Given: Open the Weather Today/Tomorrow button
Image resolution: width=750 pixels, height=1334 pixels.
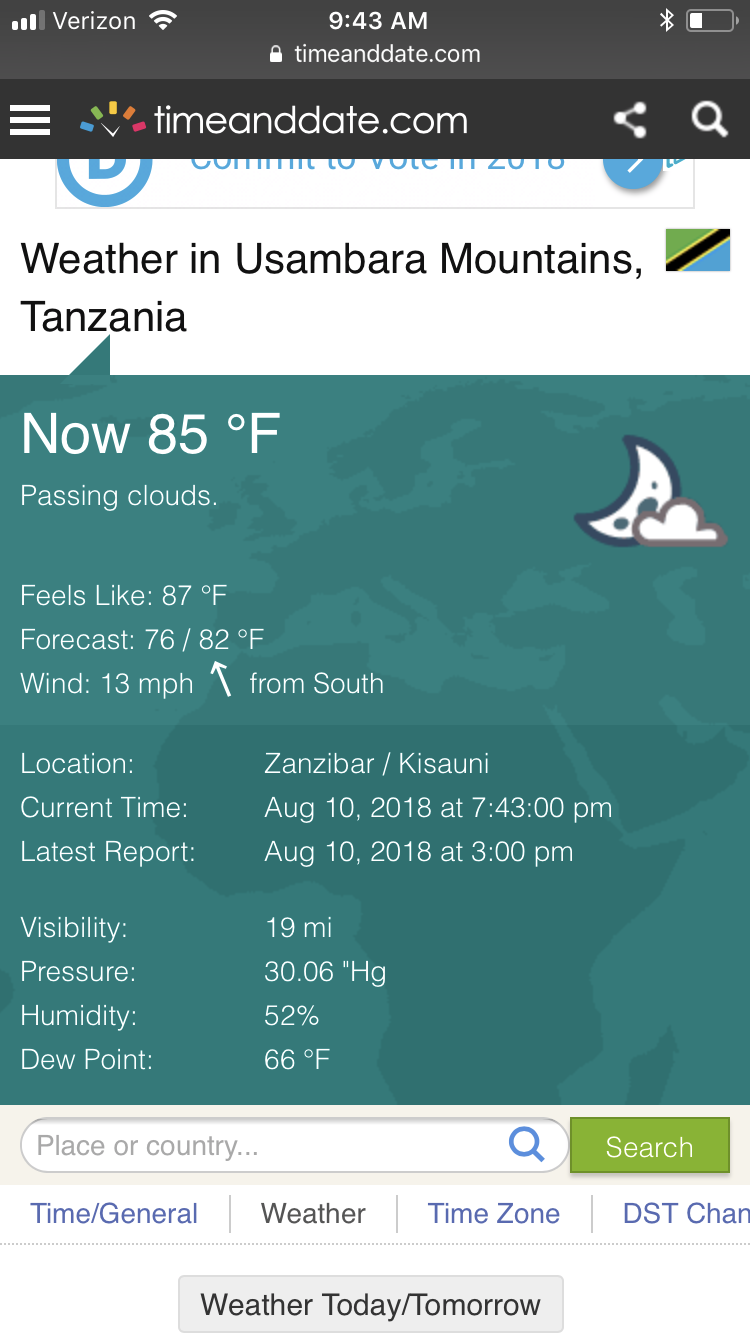Looking at the screenshot, I should coord(370,1304).
